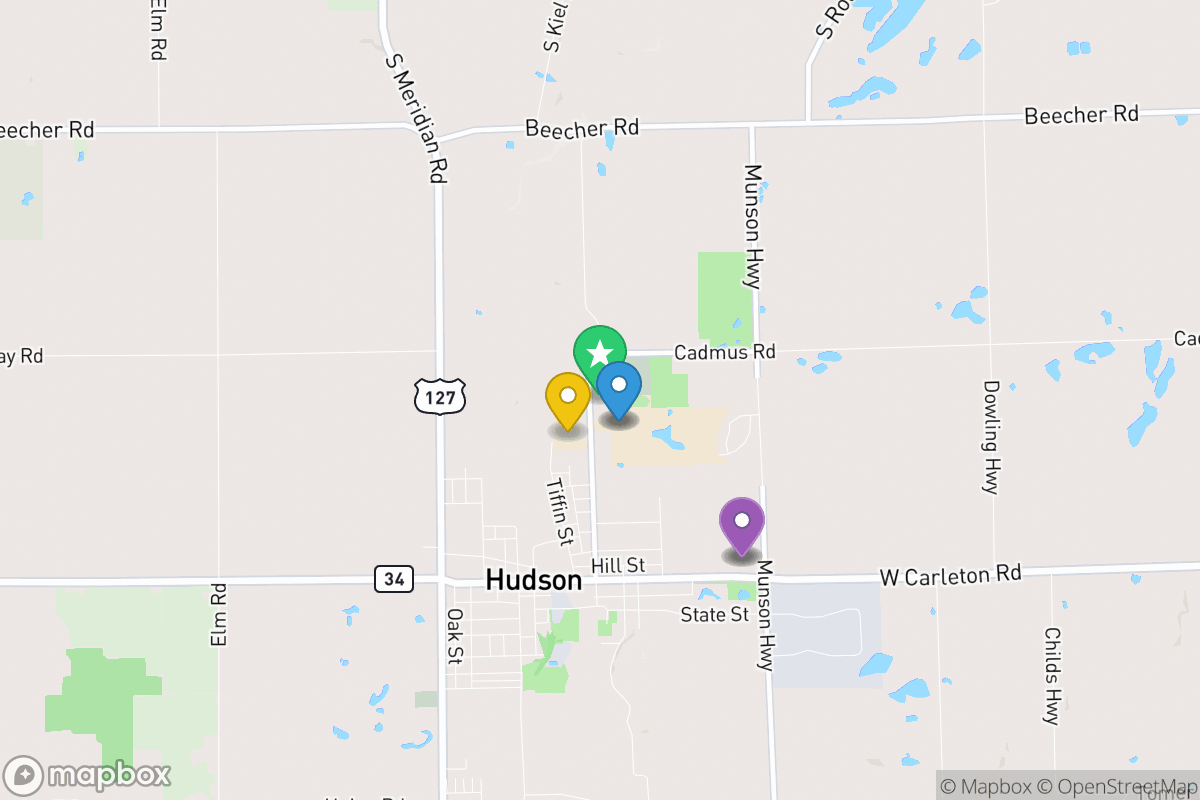Tap the yellow map pin
The width and height of the screenshot is (1200, 800).
[x=567, y=398]
